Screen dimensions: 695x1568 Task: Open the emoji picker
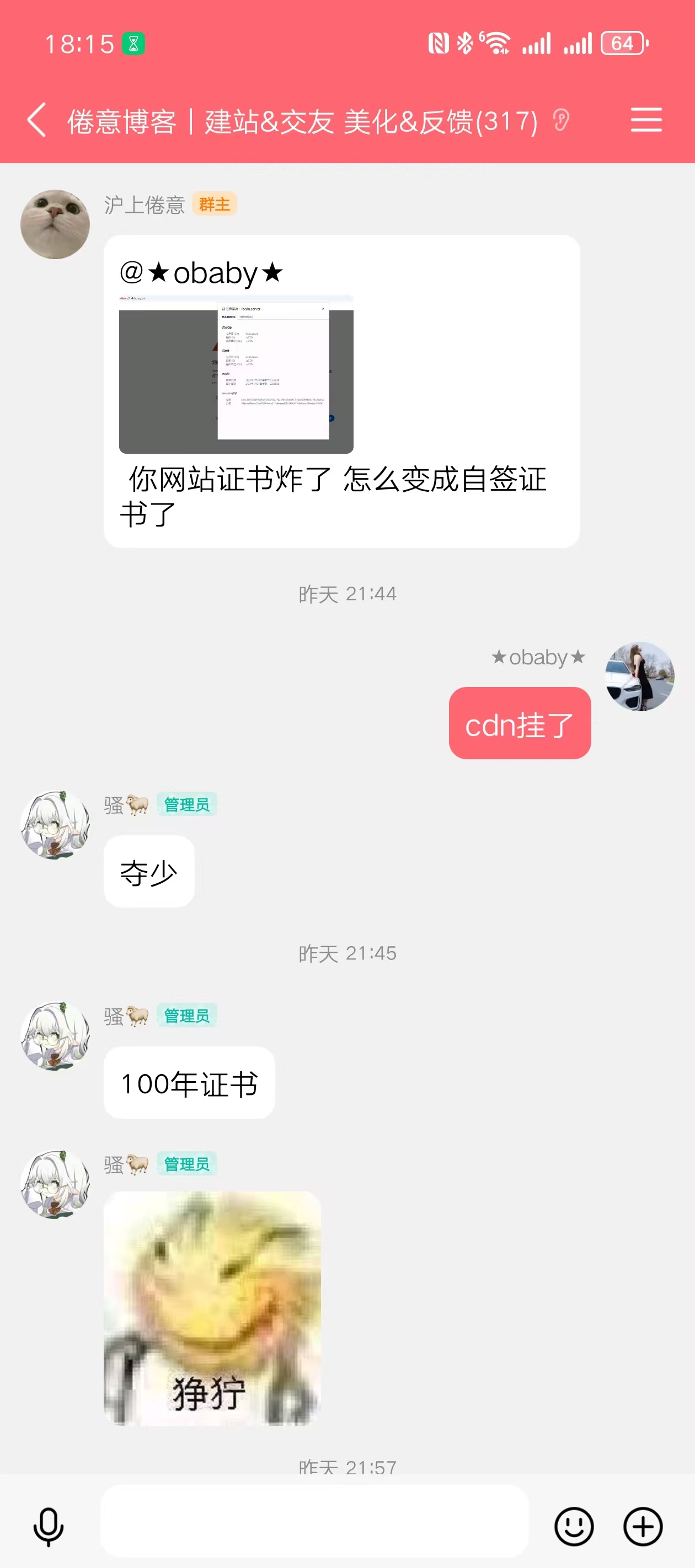pos(574,1527)
